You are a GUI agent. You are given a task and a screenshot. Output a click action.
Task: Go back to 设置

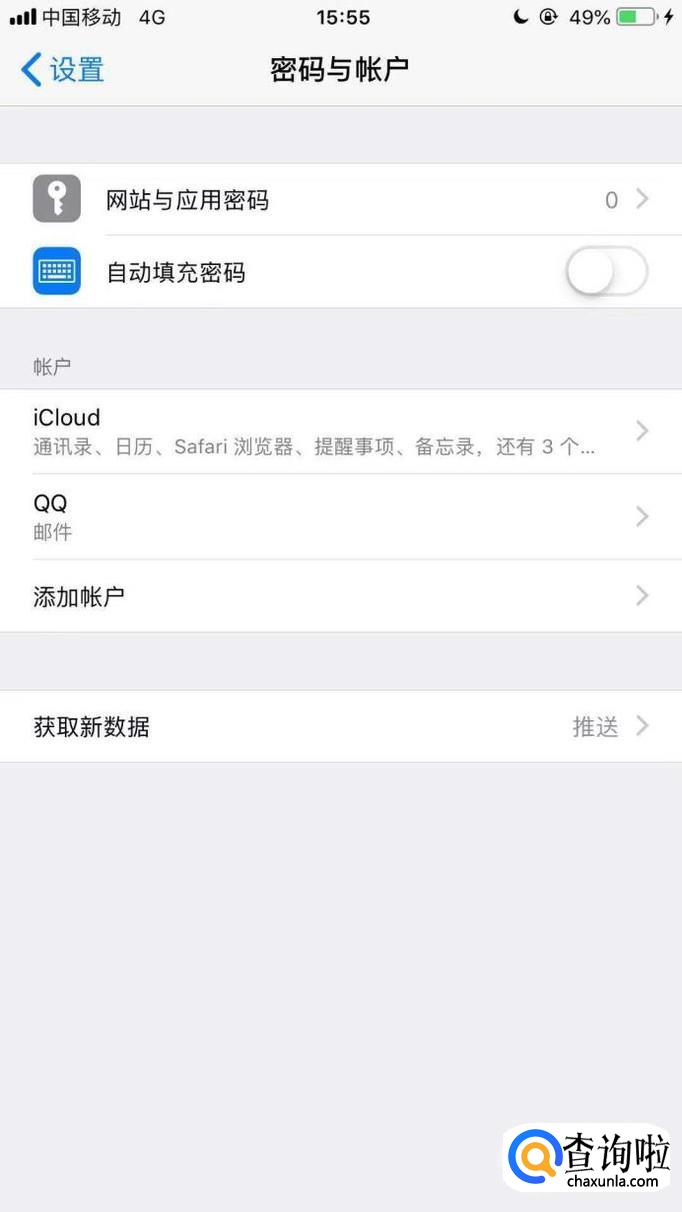62,70
